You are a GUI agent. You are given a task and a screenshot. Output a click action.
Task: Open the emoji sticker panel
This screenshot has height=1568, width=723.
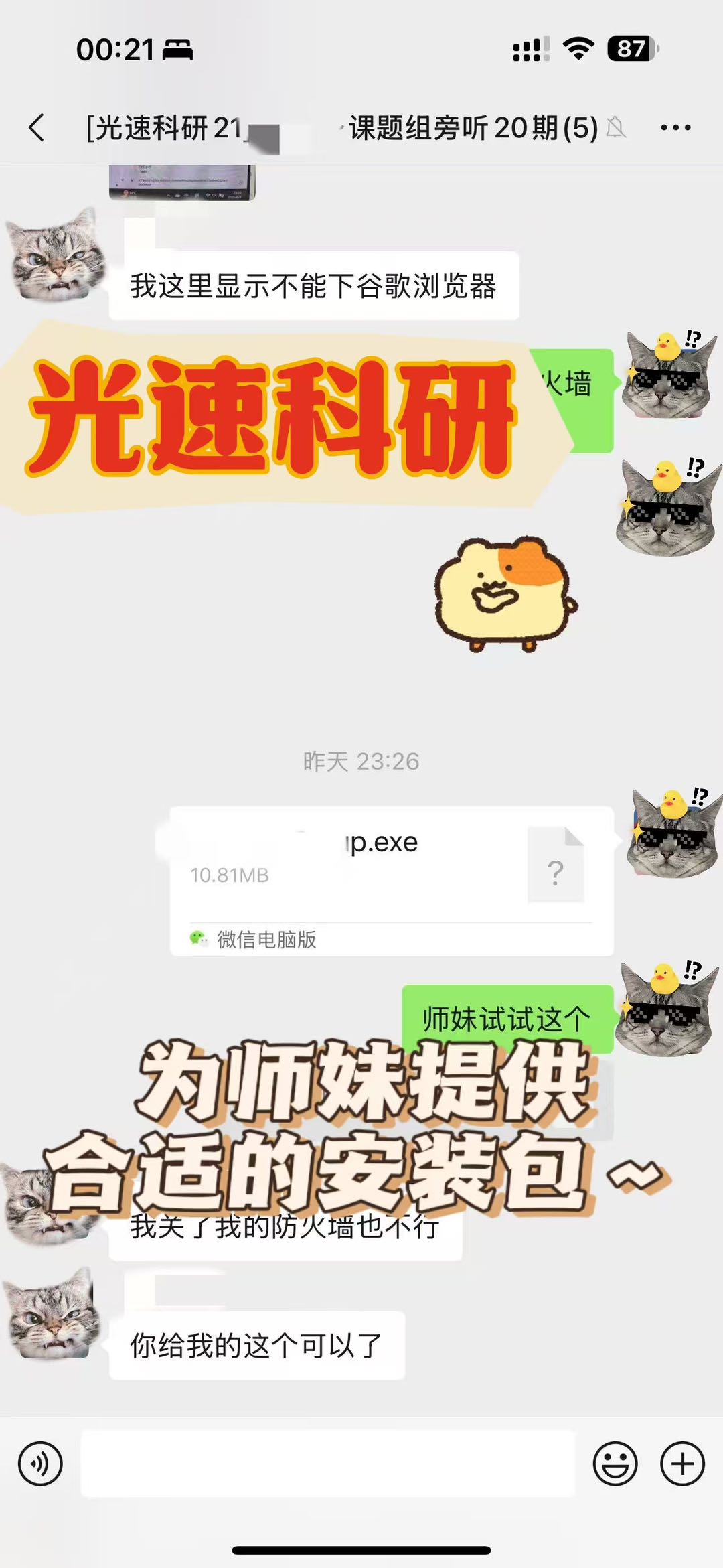click(x=615, y=1464)
